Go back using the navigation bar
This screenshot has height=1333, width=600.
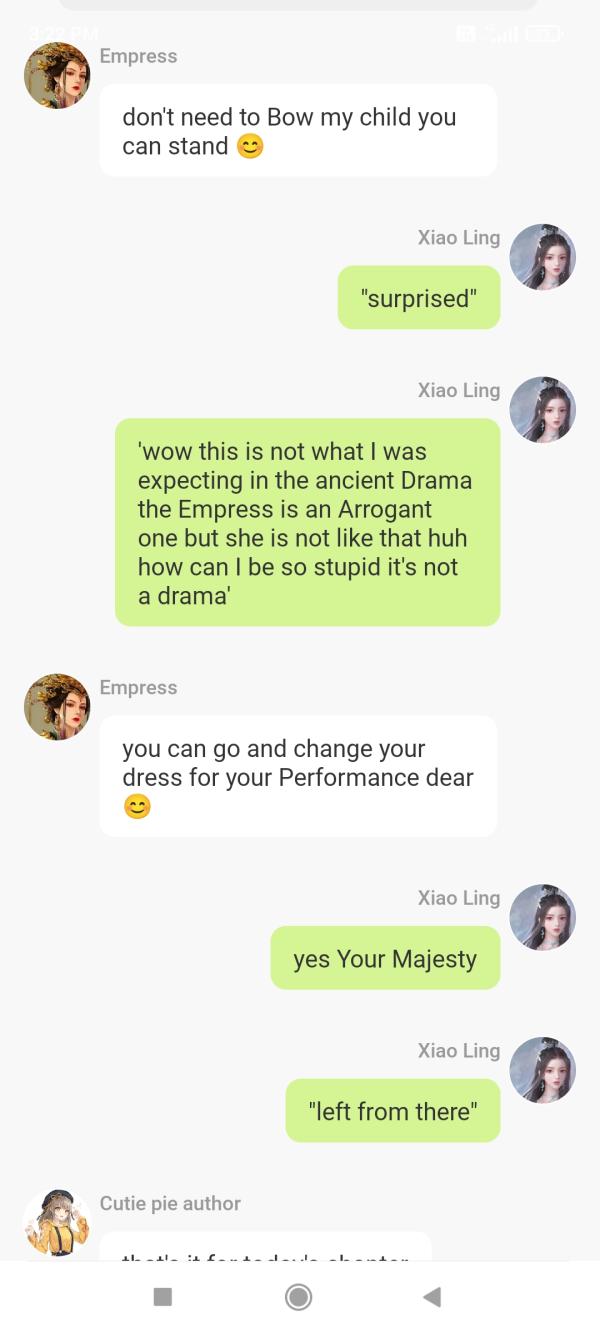(x=432, y=1297)
